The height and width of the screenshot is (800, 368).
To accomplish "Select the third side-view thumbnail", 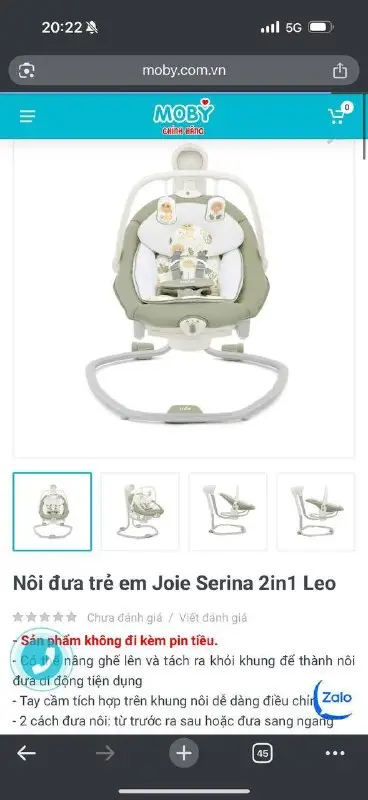I will point(228,512).
